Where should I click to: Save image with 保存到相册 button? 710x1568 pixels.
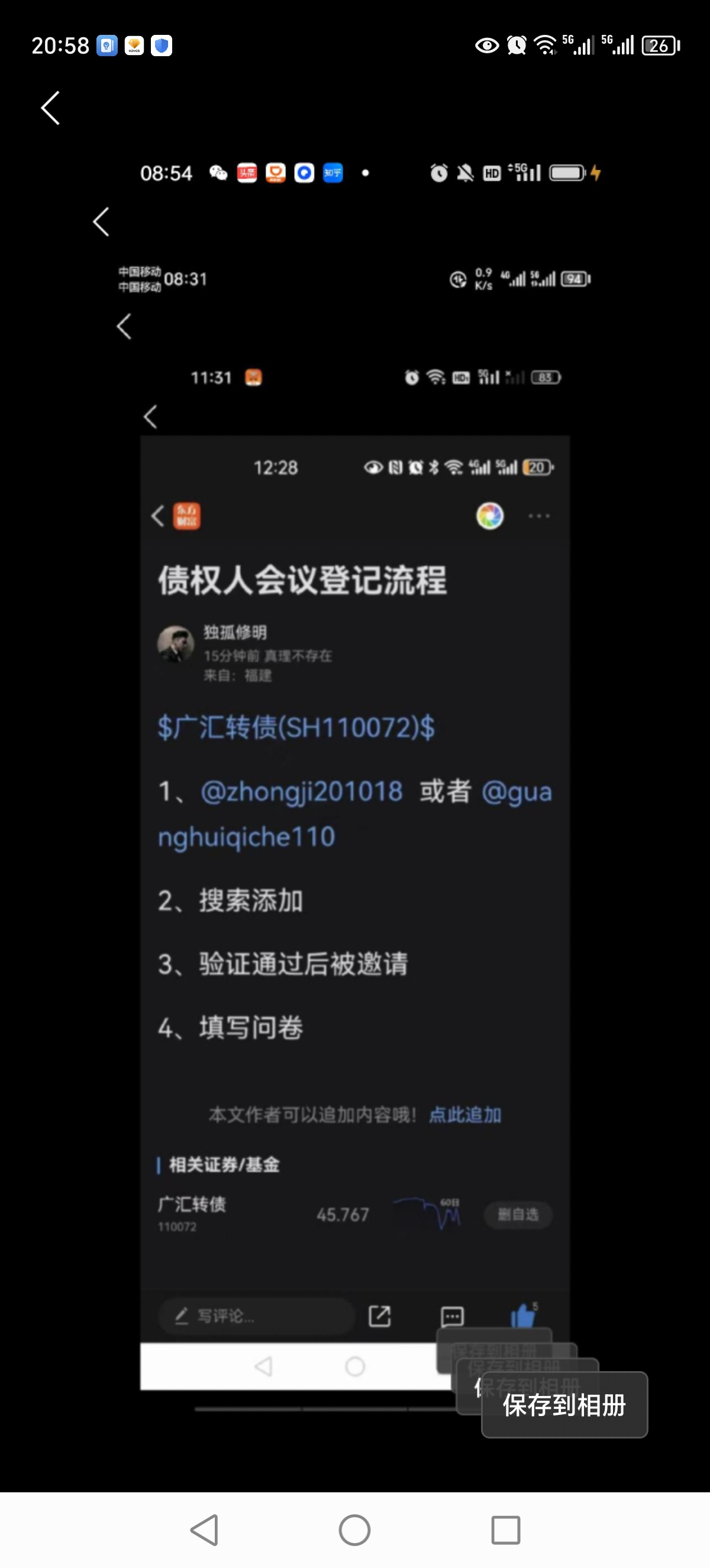(564, 1405)
